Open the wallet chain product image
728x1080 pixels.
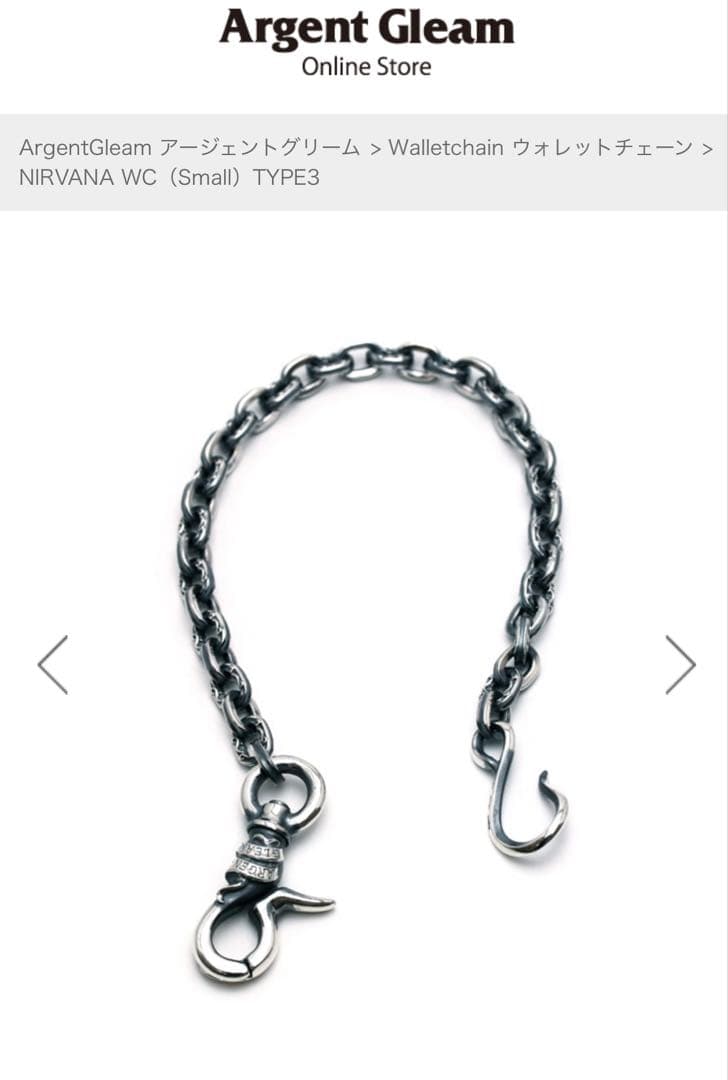click(x=370, y=650)
